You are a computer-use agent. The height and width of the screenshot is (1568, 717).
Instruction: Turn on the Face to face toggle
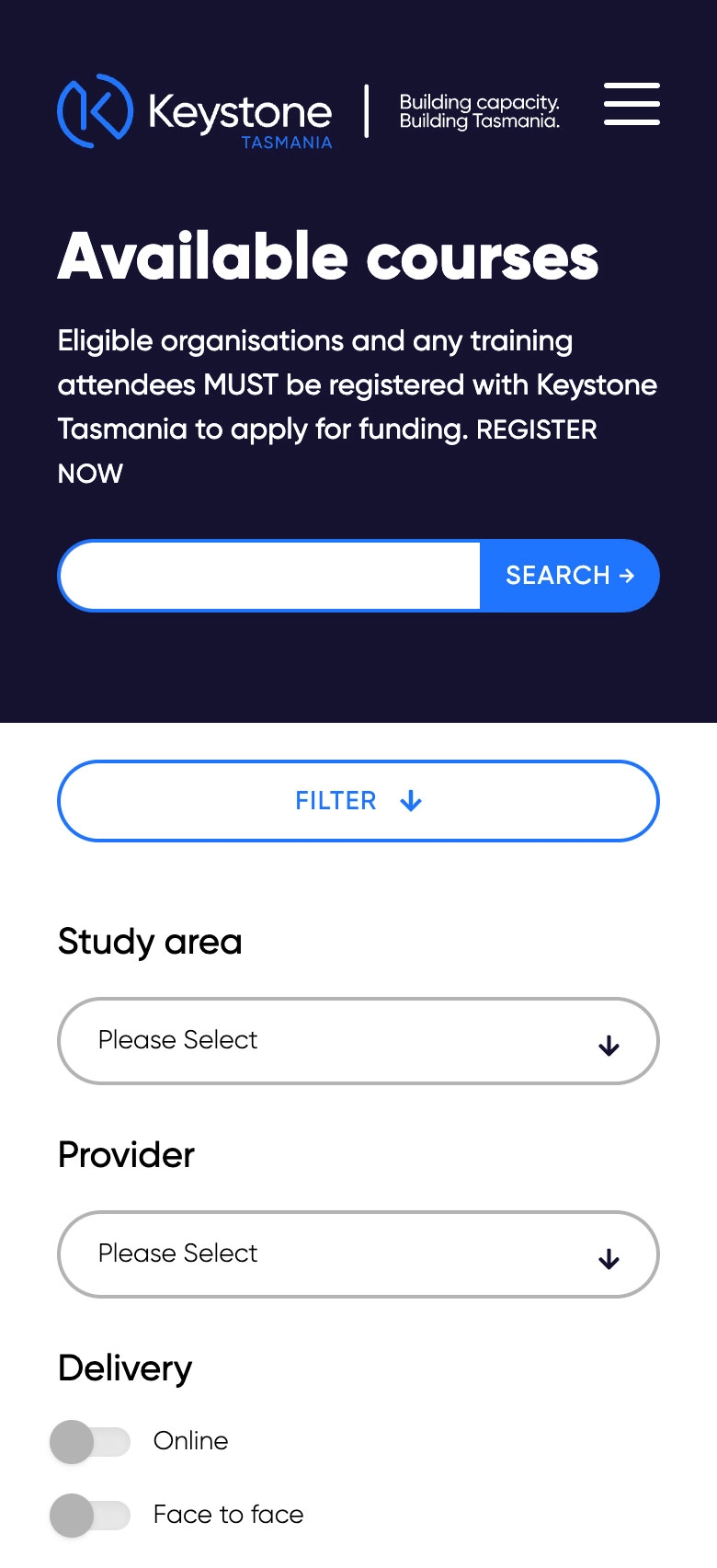click(x=90, y=1516)
